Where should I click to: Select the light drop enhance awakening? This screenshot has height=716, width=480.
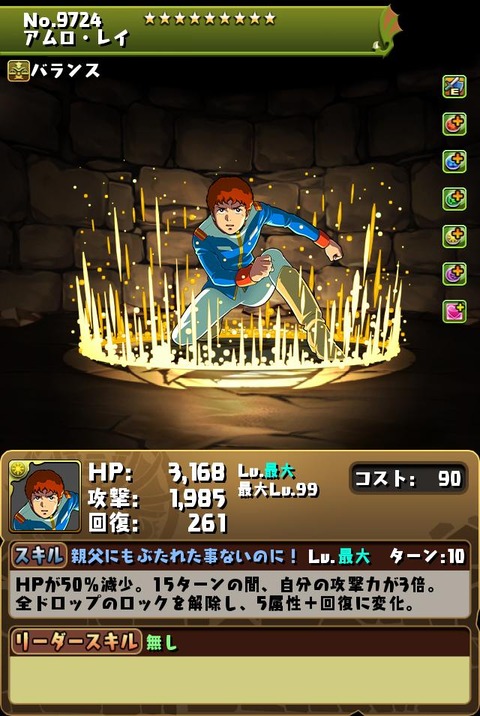[x=454, y=237]
